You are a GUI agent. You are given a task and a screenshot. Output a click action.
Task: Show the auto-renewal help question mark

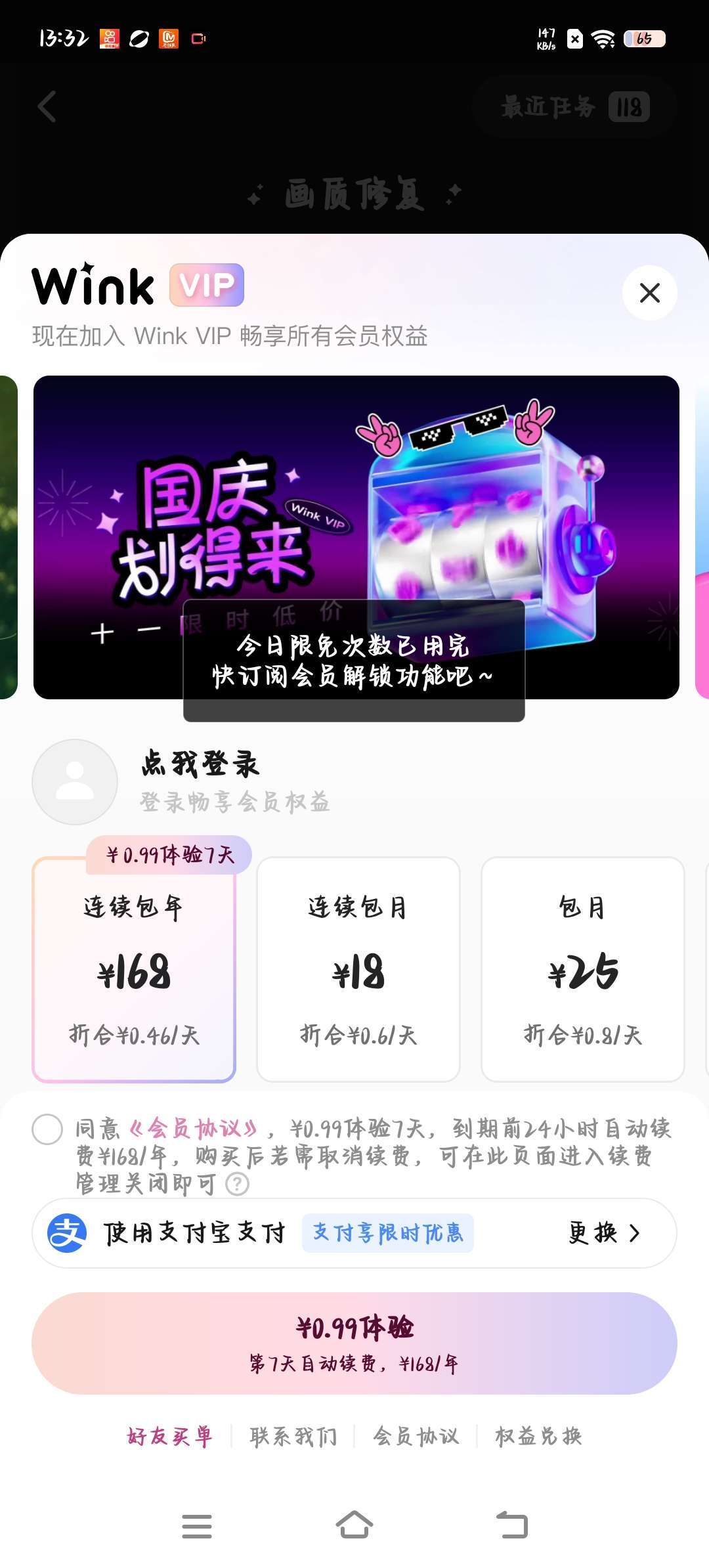[237, 1184]
